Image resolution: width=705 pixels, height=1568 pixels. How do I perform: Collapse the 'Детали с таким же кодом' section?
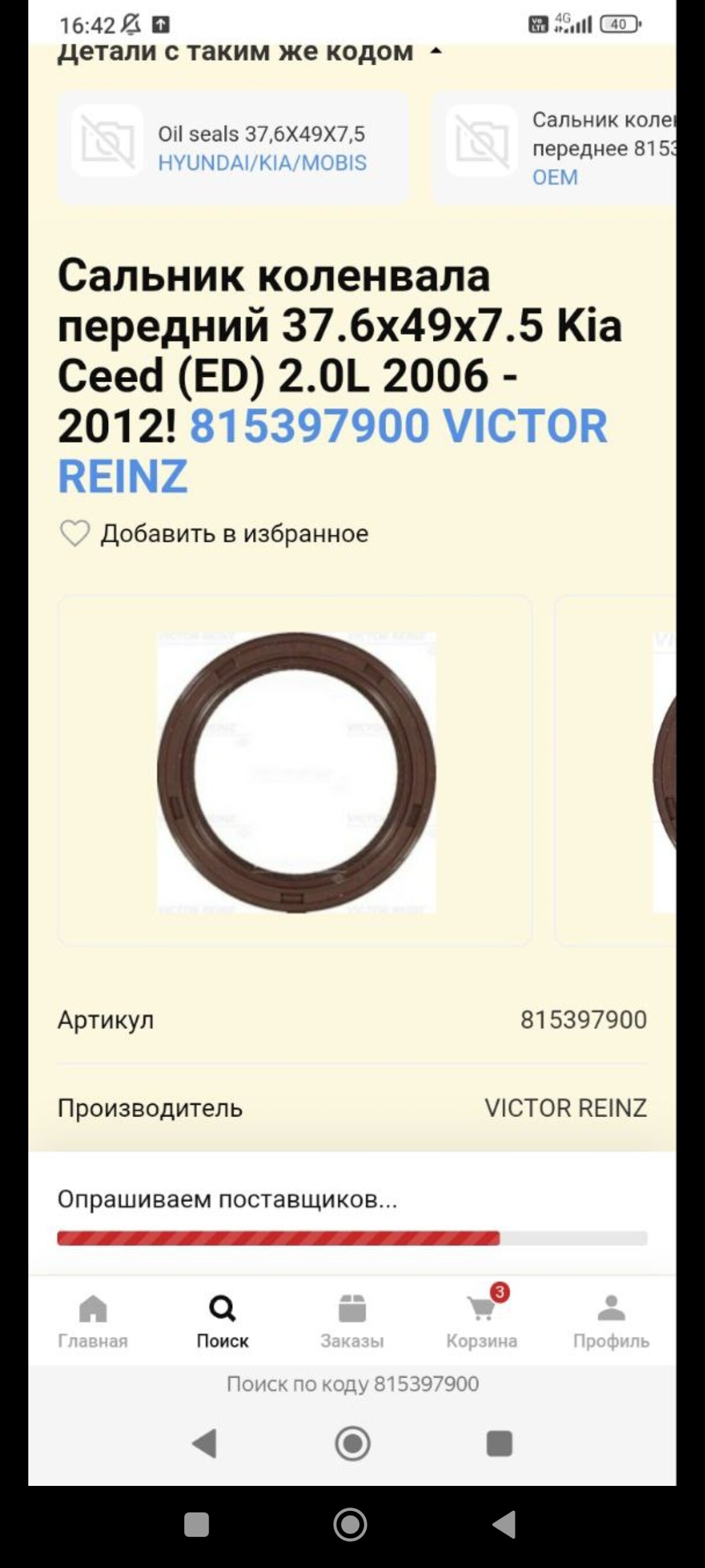click(435, 51)
